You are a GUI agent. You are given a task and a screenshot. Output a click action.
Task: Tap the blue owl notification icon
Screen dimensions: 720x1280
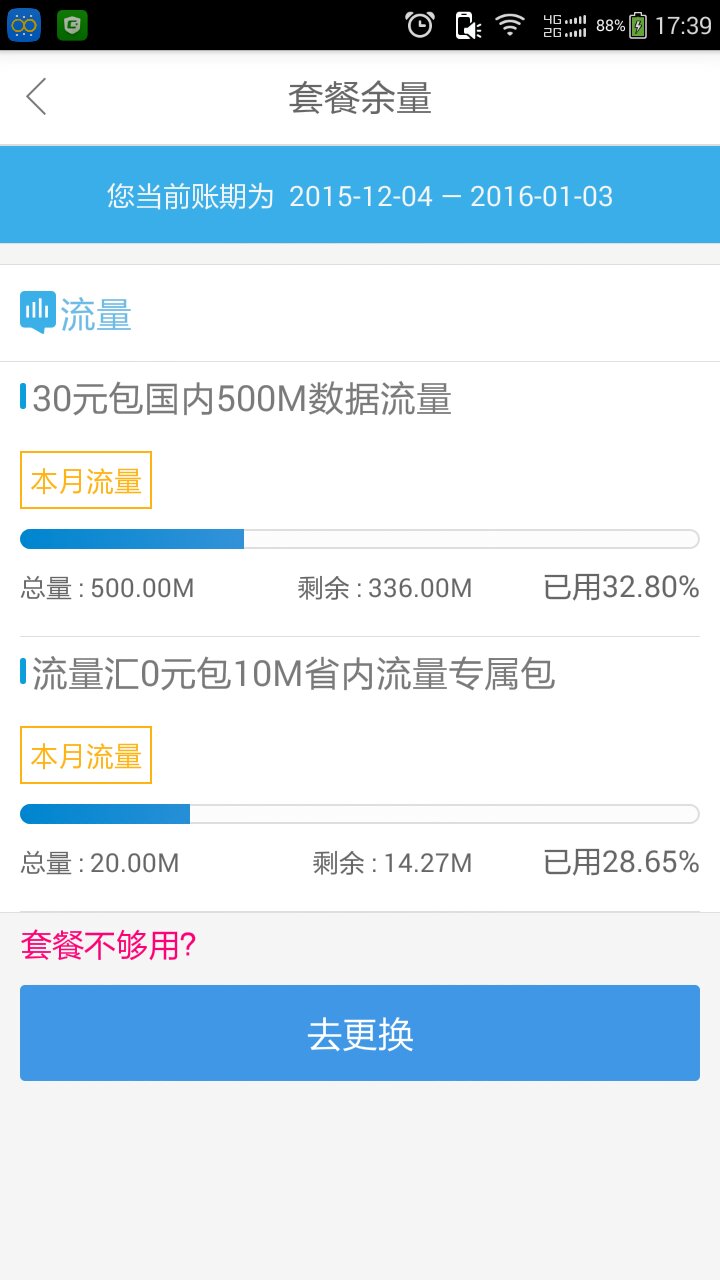pyautogui.click(x=23, y=23)
